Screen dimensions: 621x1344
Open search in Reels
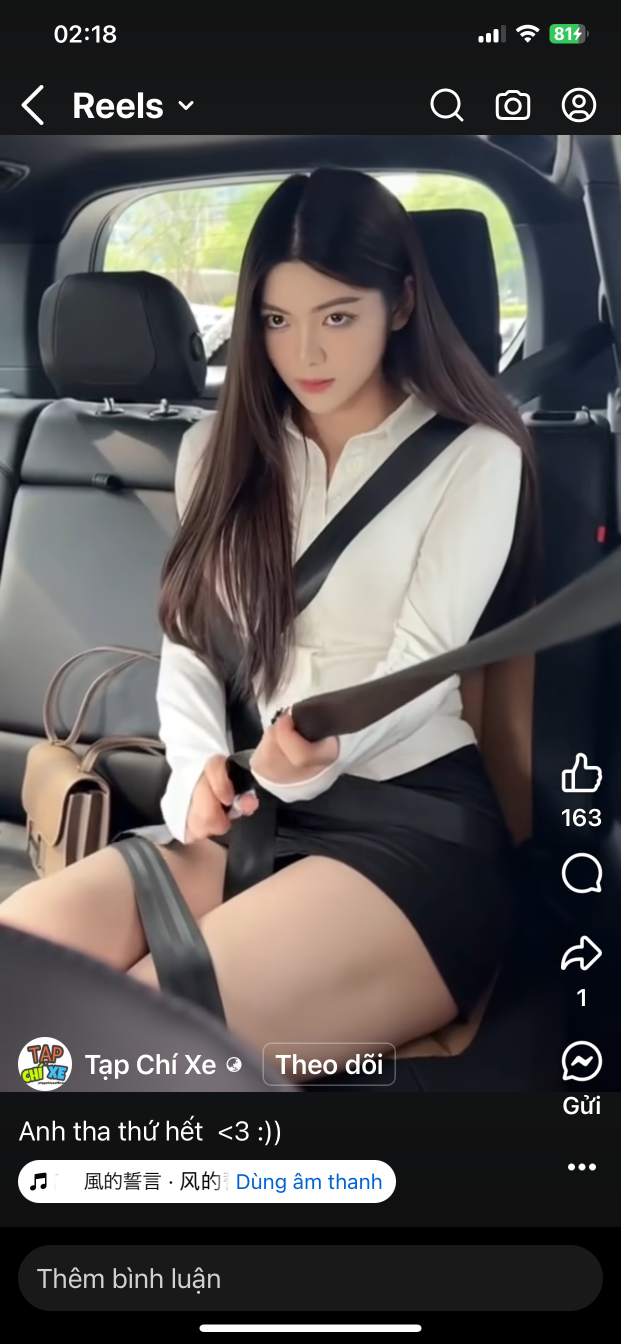click(446, 105)
